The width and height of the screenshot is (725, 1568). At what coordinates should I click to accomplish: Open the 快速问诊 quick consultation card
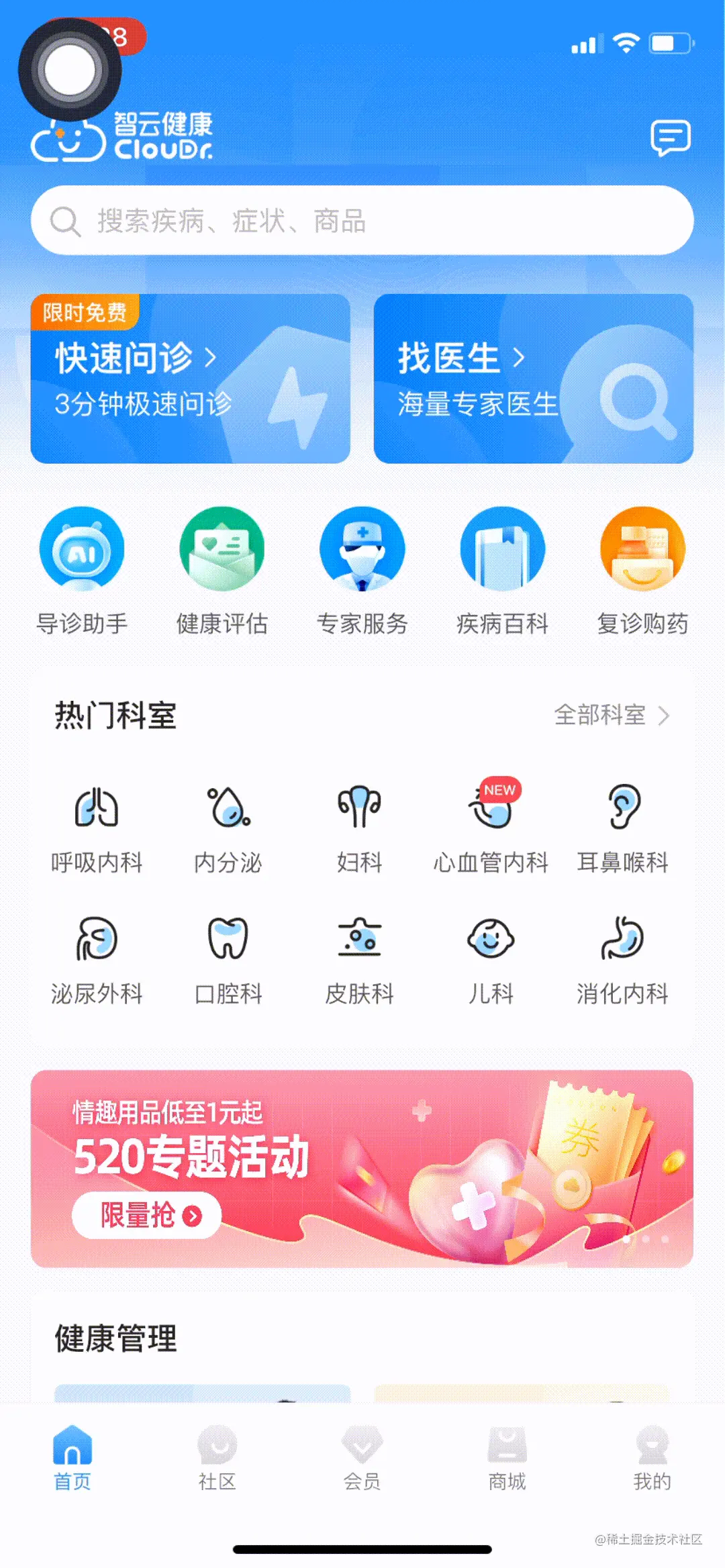click(x=190, y=379)
